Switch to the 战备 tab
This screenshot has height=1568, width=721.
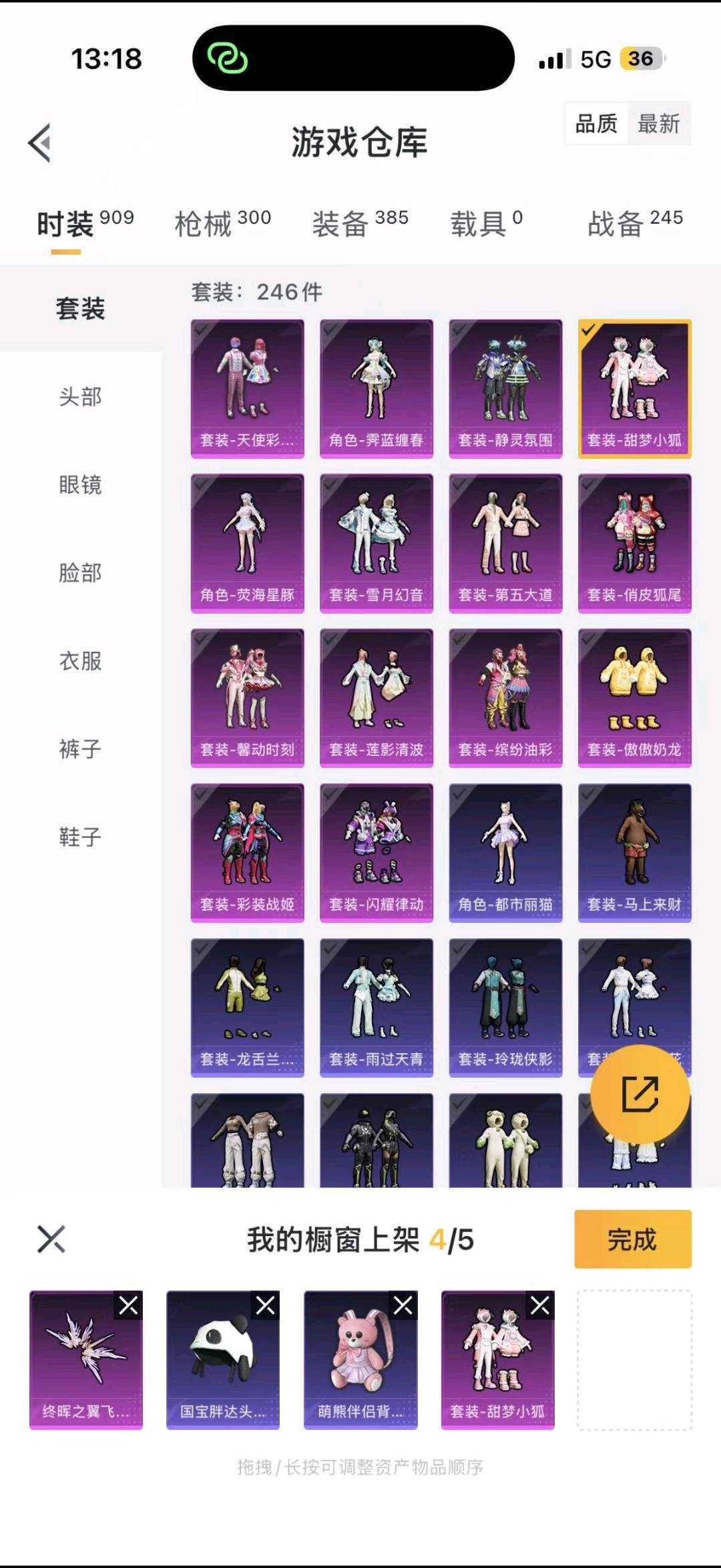tap(634, 223)
